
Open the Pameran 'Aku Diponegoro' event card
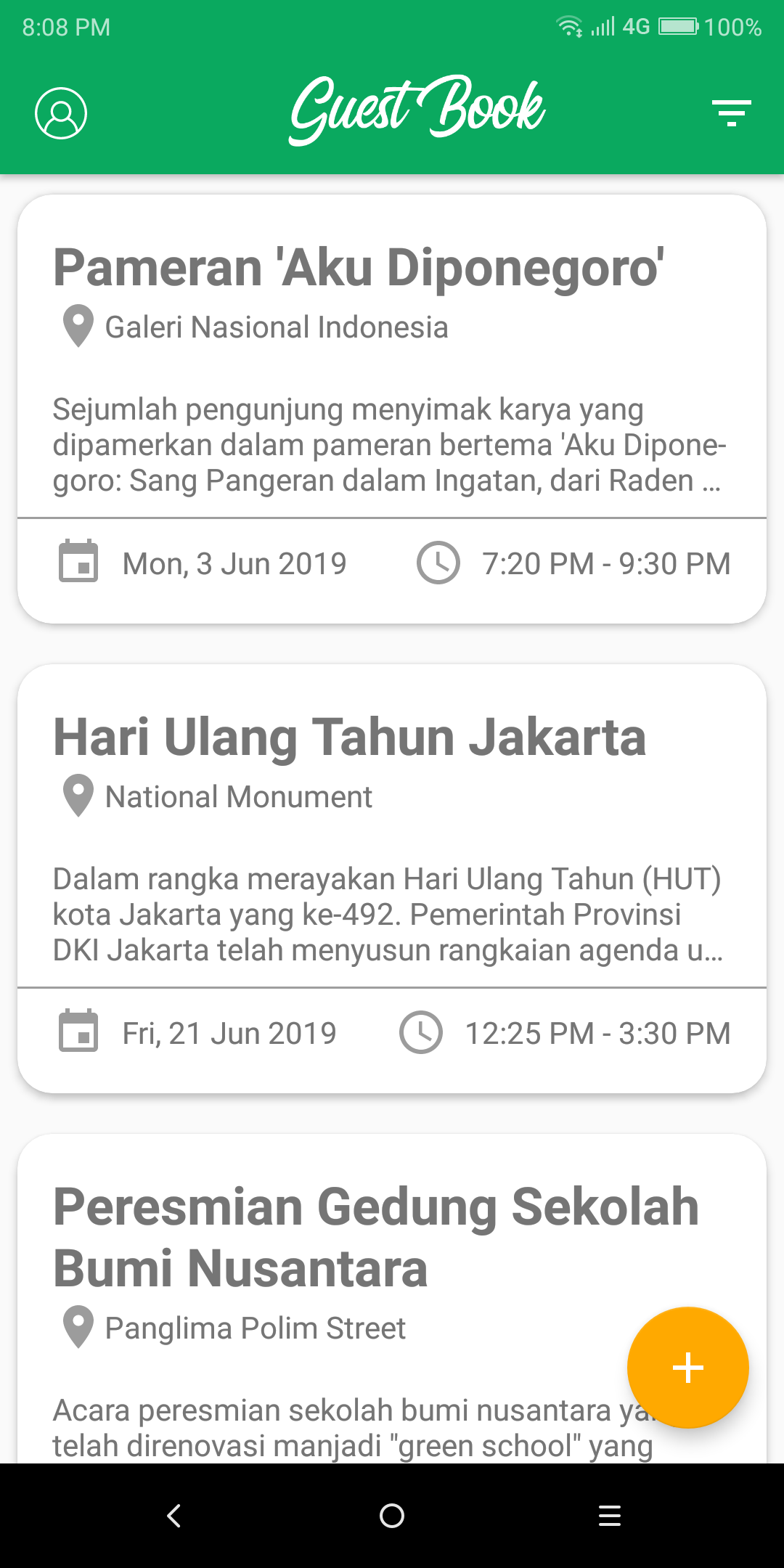coord(392,407)
